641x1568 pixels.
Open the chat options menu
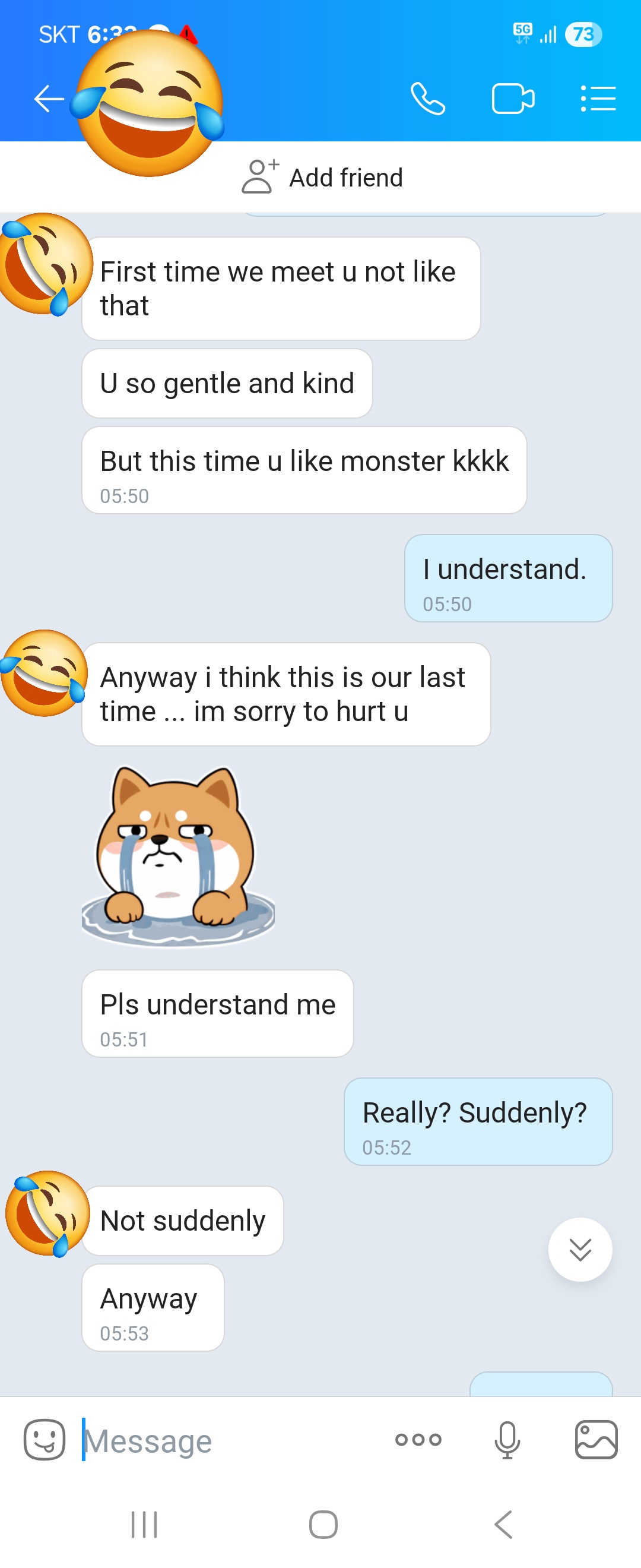(598, 99)
